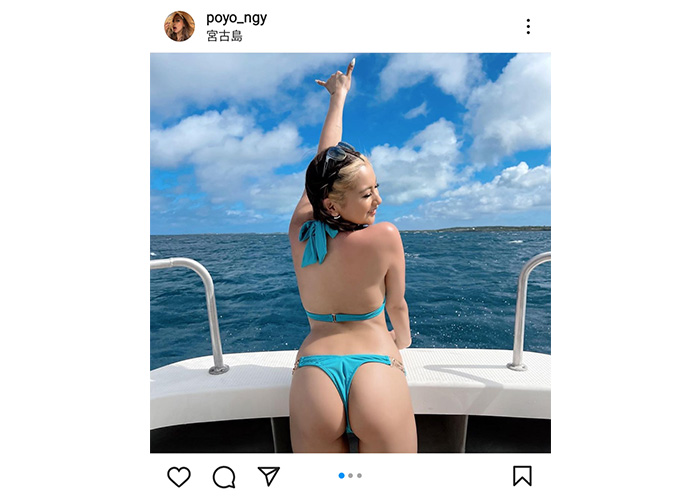Open the poyo_ngy username link
Viewport: 700px width, 500px height.
pos(236,18)
